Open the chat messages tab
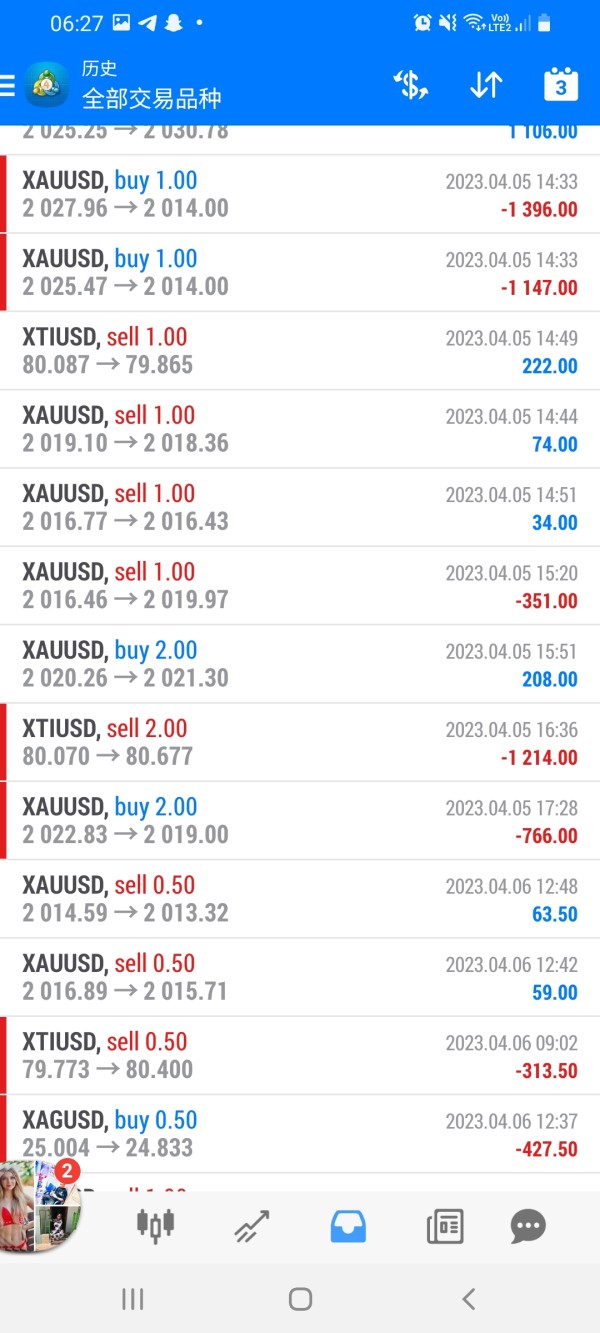The height and width of the screenshot is (1333, 600). pos(528,1225)
